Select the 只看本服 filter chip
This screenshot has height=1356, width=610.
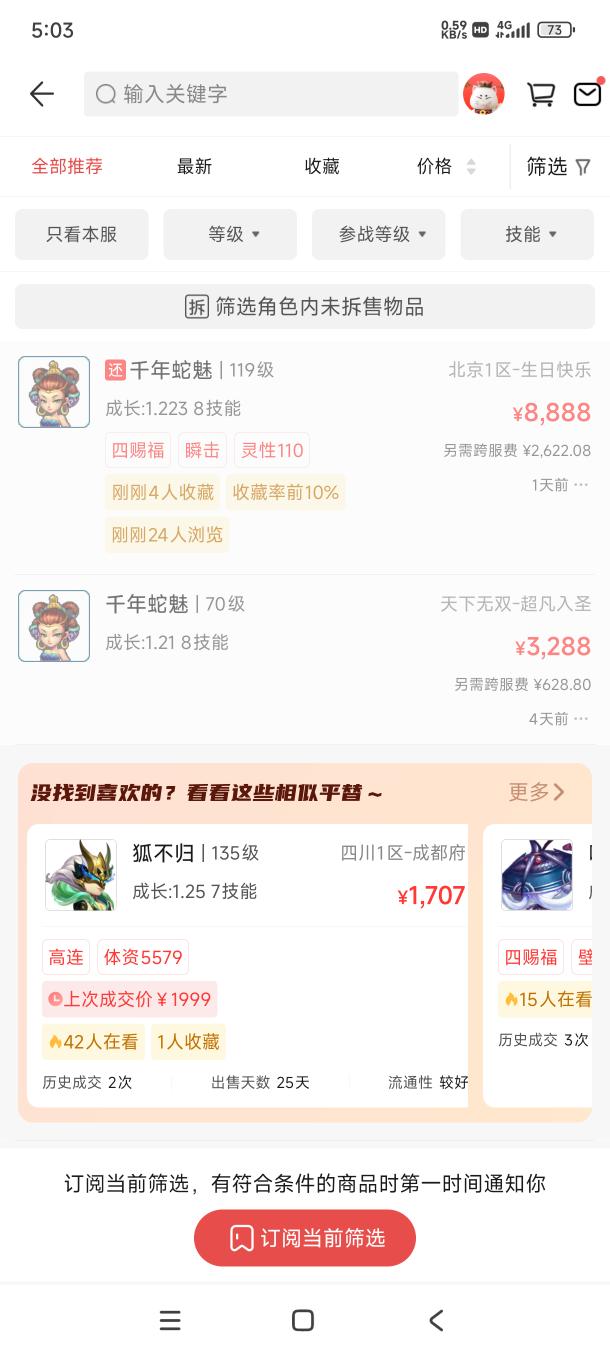(81, 234)
